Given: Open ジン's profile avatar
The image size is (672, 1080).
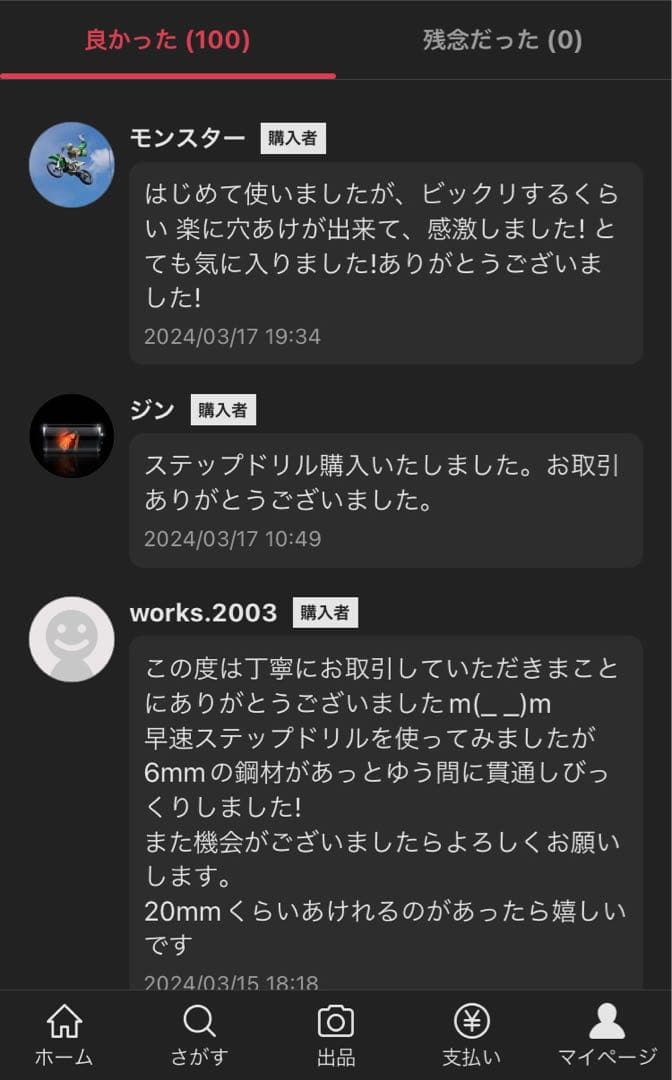Looking at the screenshot, I should [x=71, y=436].
